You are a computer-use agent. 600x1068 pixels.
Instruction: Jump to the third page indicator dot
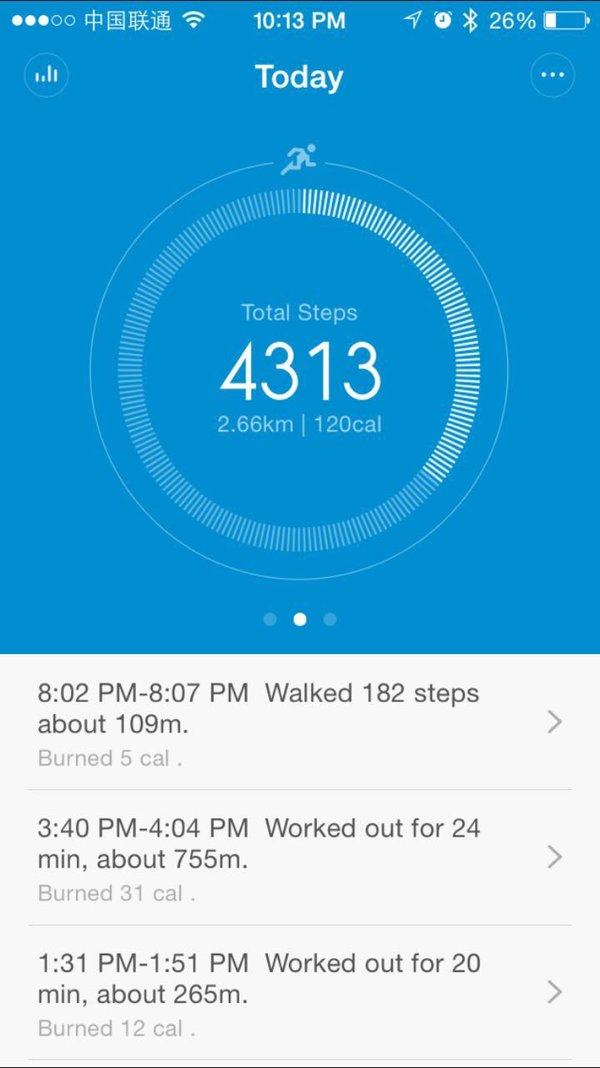[x=330, y=619]
